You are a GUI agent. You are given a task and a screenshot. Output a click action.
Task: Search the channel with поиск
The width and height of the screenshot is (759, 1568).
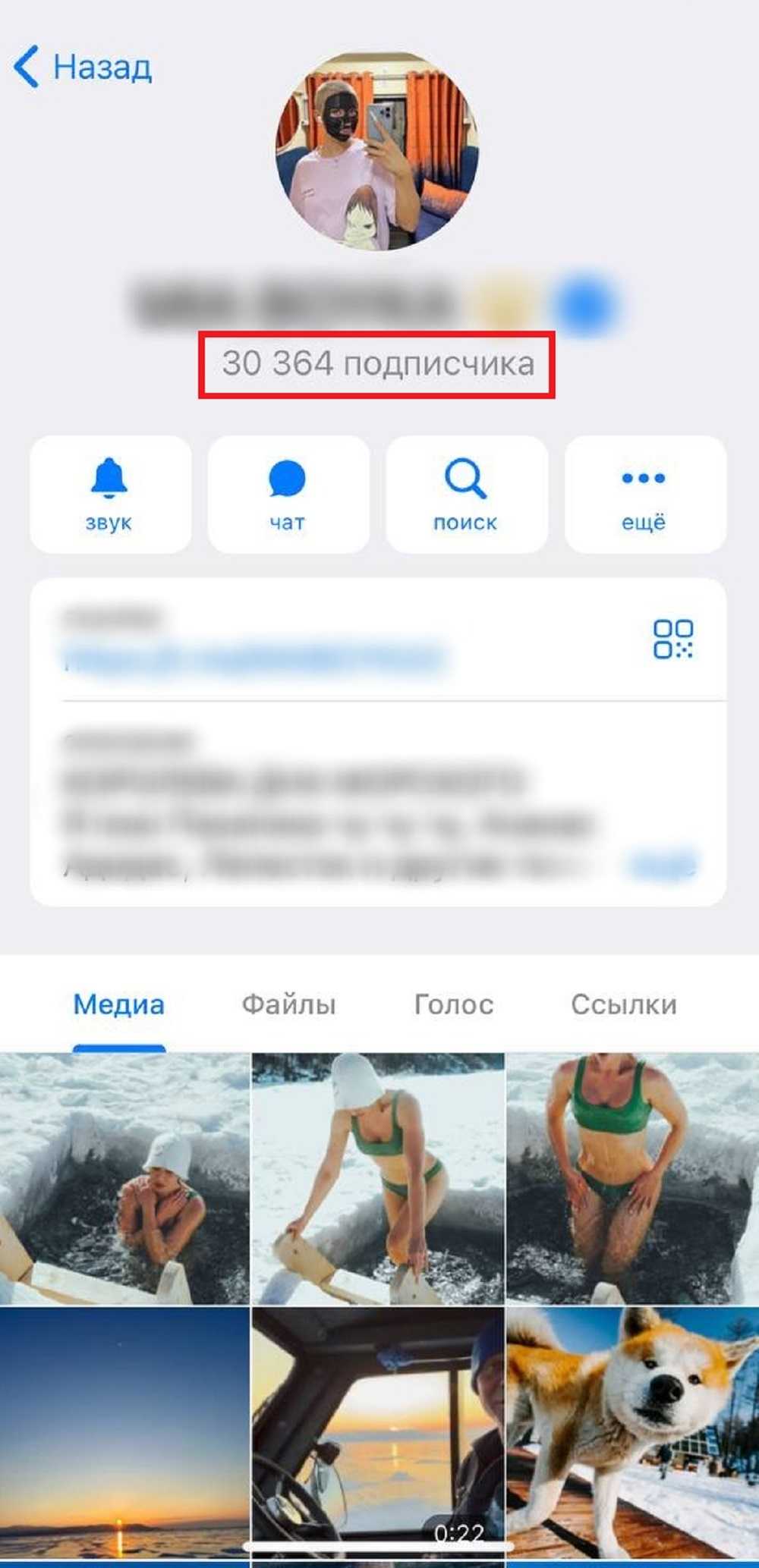pos(466,494)
